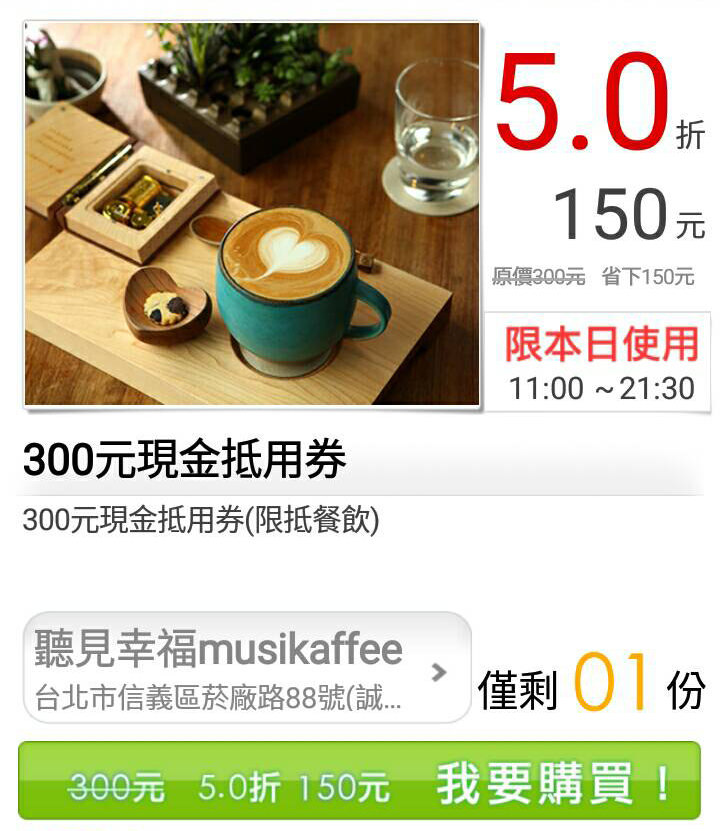The width and height of the screenshot is (720, 831).
Task: View the coffee coupon photo
Action: point(252,214)
